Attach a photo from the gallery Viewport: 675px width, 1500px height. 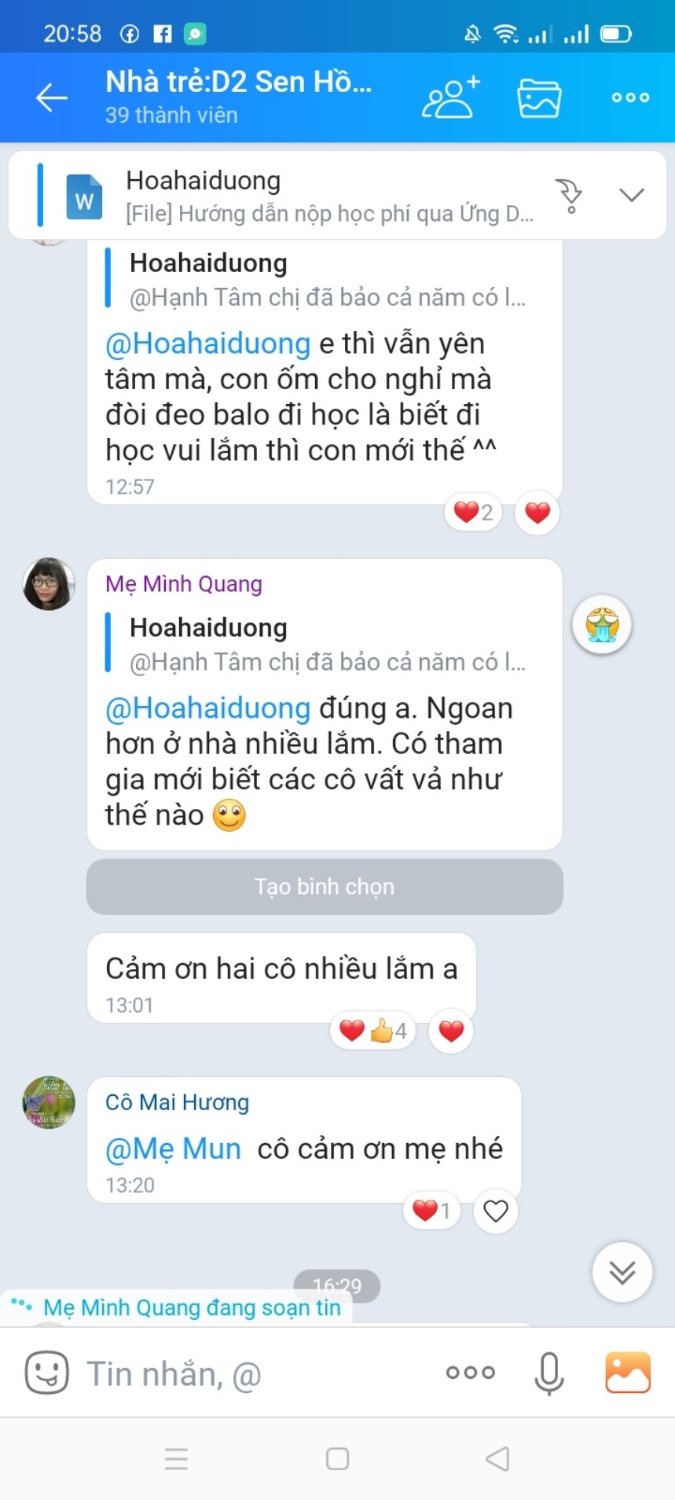628,1373
